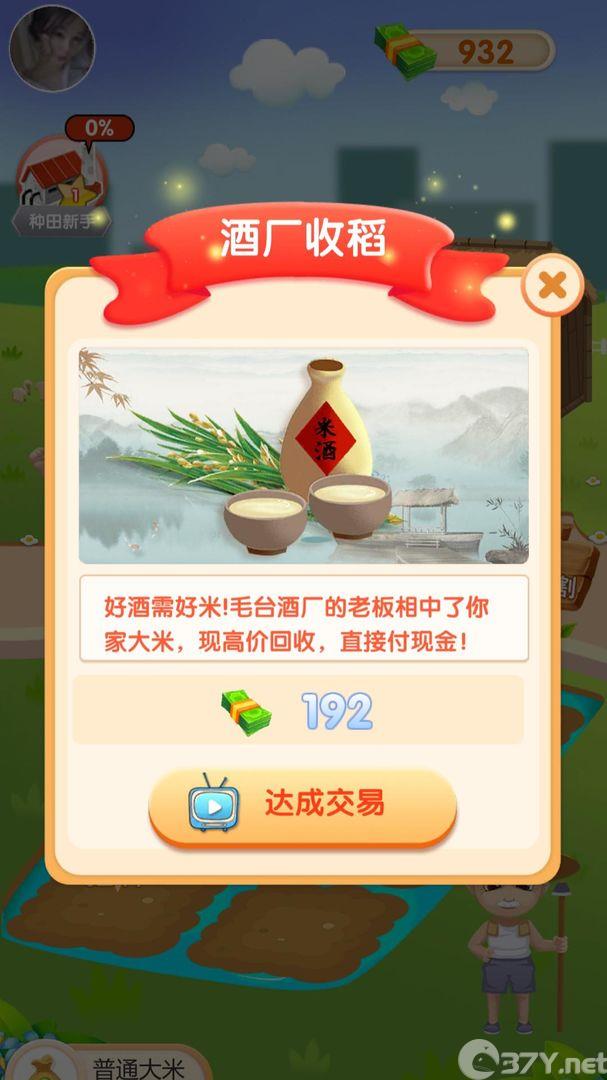
Task: Open the cash balance showing 932
Action: click(x=468, y=50)
